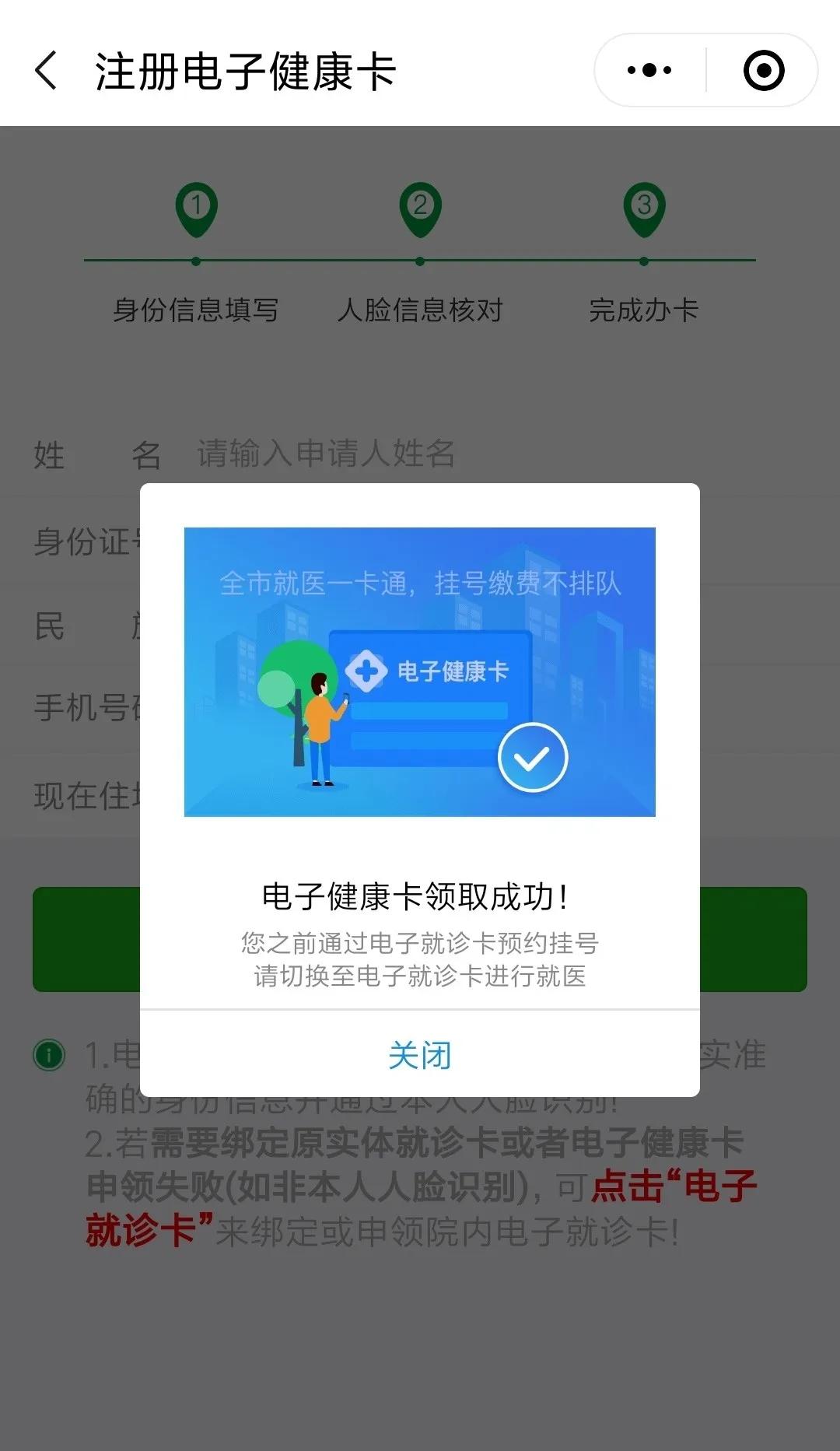Click the 完成办卡 step label
This screenshot has height=1451, width=840.
pyautogui.click(x=643, y=310)
